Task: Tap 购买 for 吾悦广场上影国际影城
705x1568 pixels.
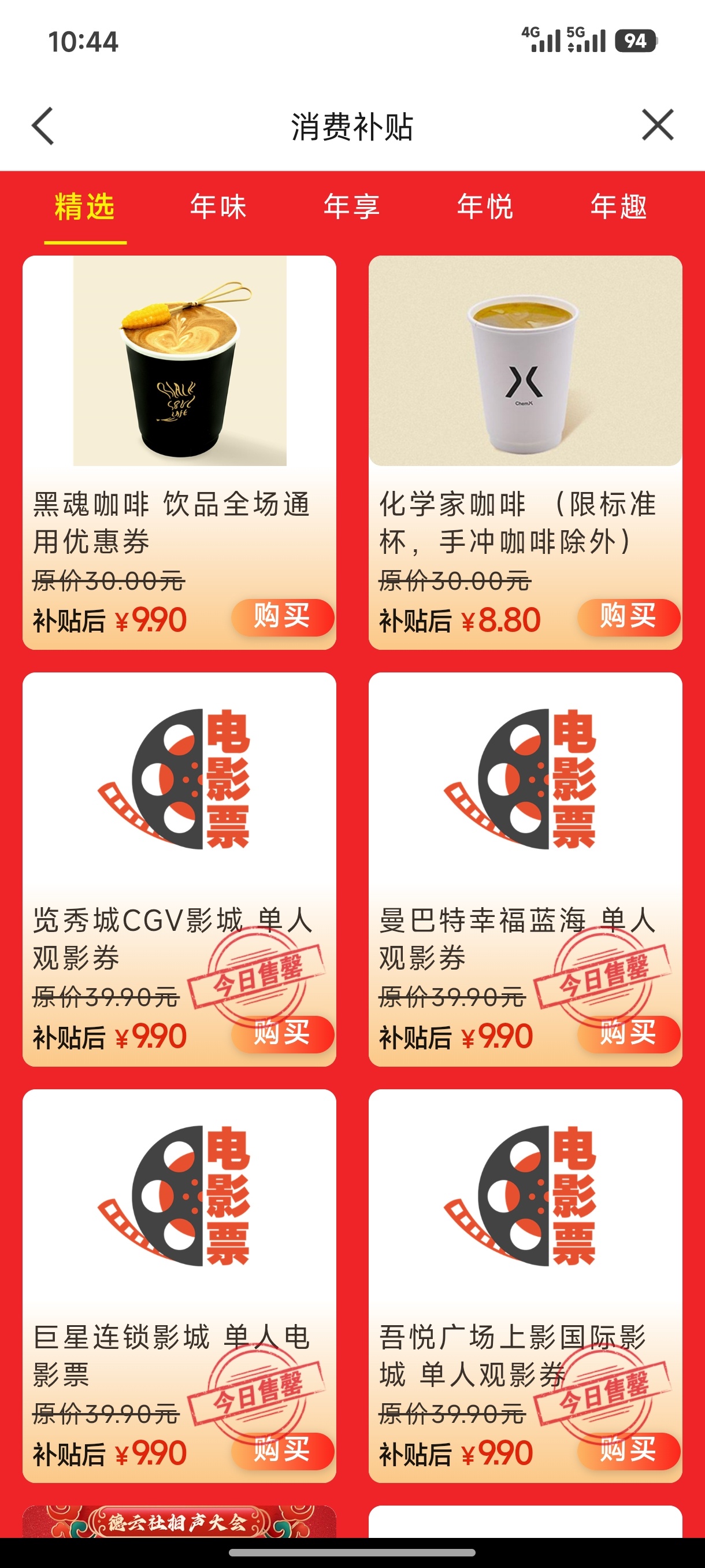Action: (628, 1451)
